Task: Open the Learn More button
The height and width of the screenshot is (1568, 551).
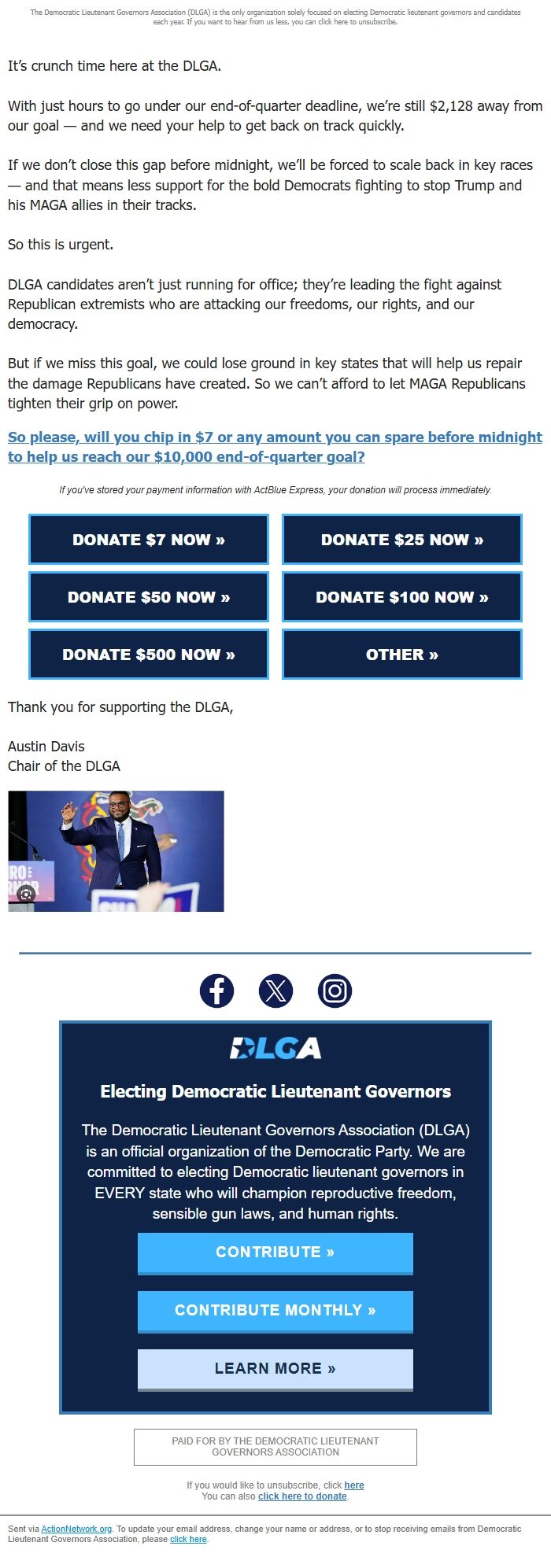Action: click(275, 1369)
